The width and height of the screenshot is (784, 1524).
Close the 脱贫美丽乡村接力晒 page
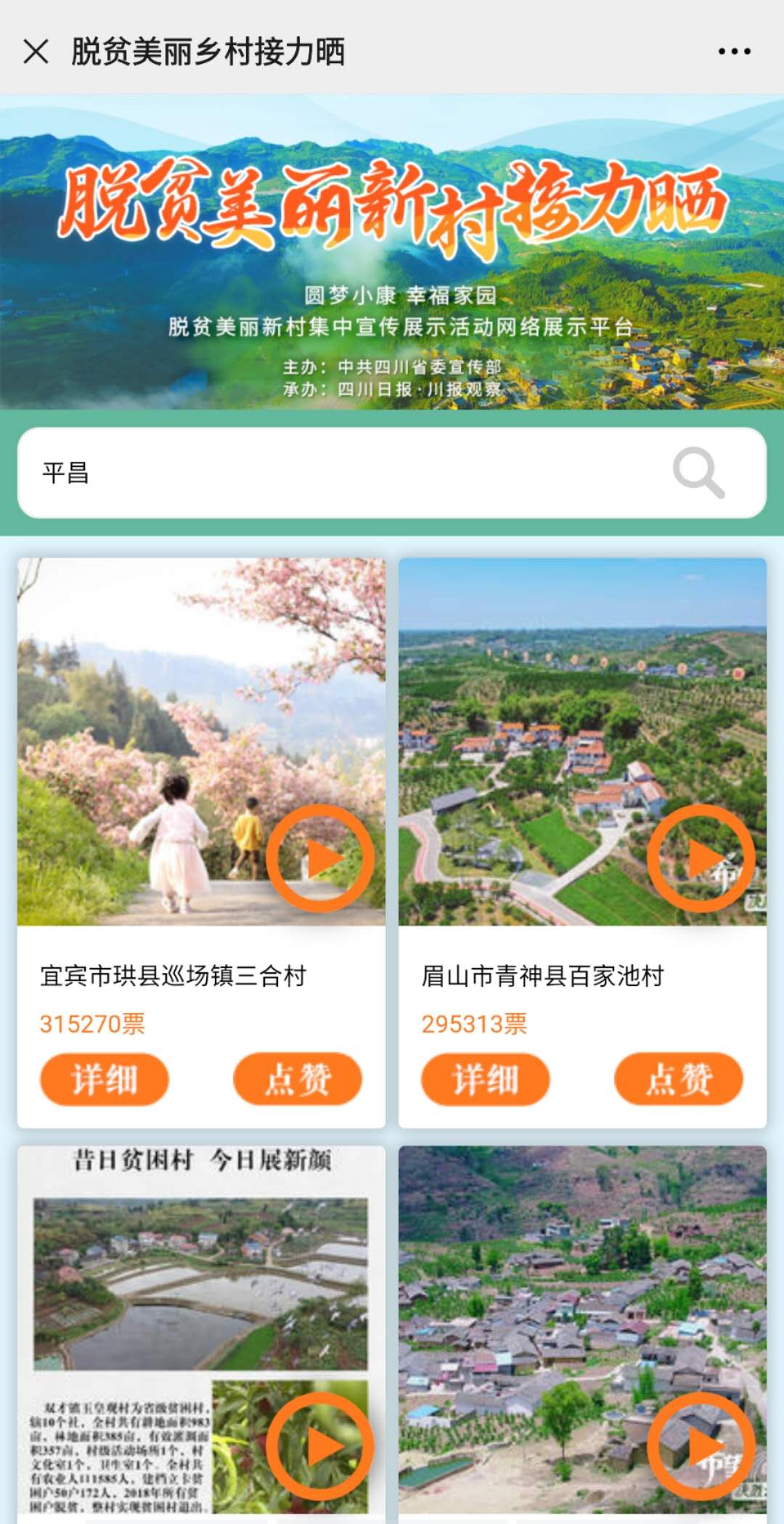[36, 52]
